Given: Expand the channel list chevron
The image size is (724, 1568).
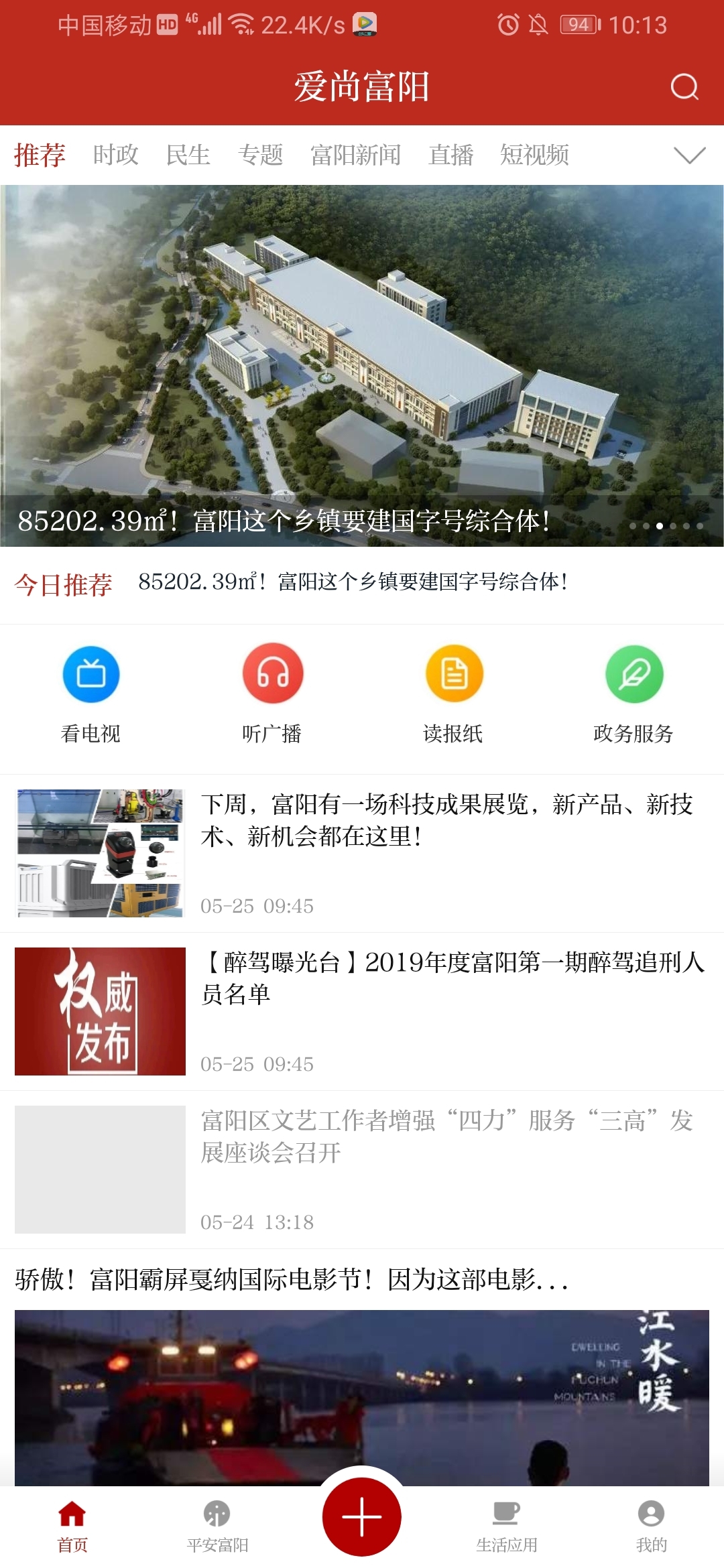Looking at the screenshot, I should 689,155.
